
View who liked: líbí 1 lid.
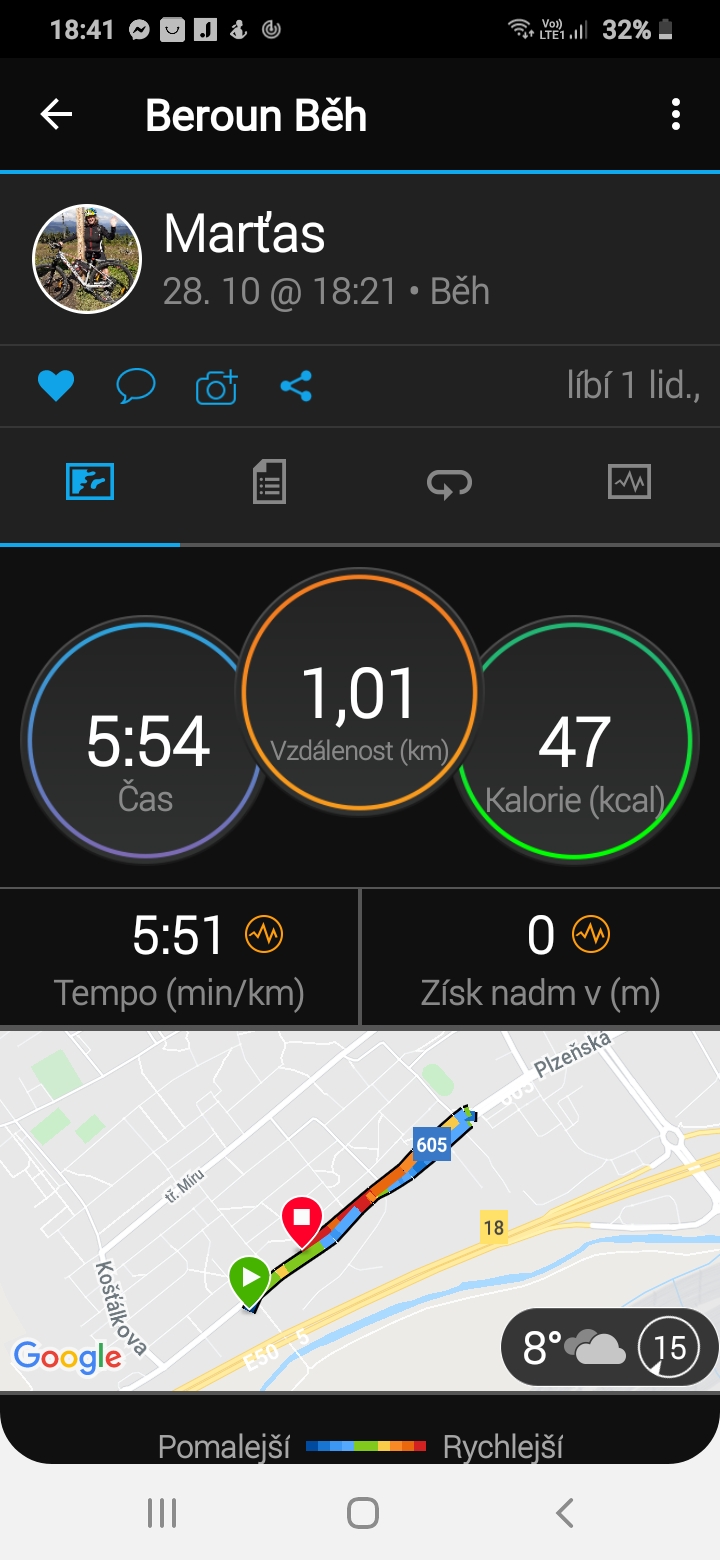click(633, 386)
